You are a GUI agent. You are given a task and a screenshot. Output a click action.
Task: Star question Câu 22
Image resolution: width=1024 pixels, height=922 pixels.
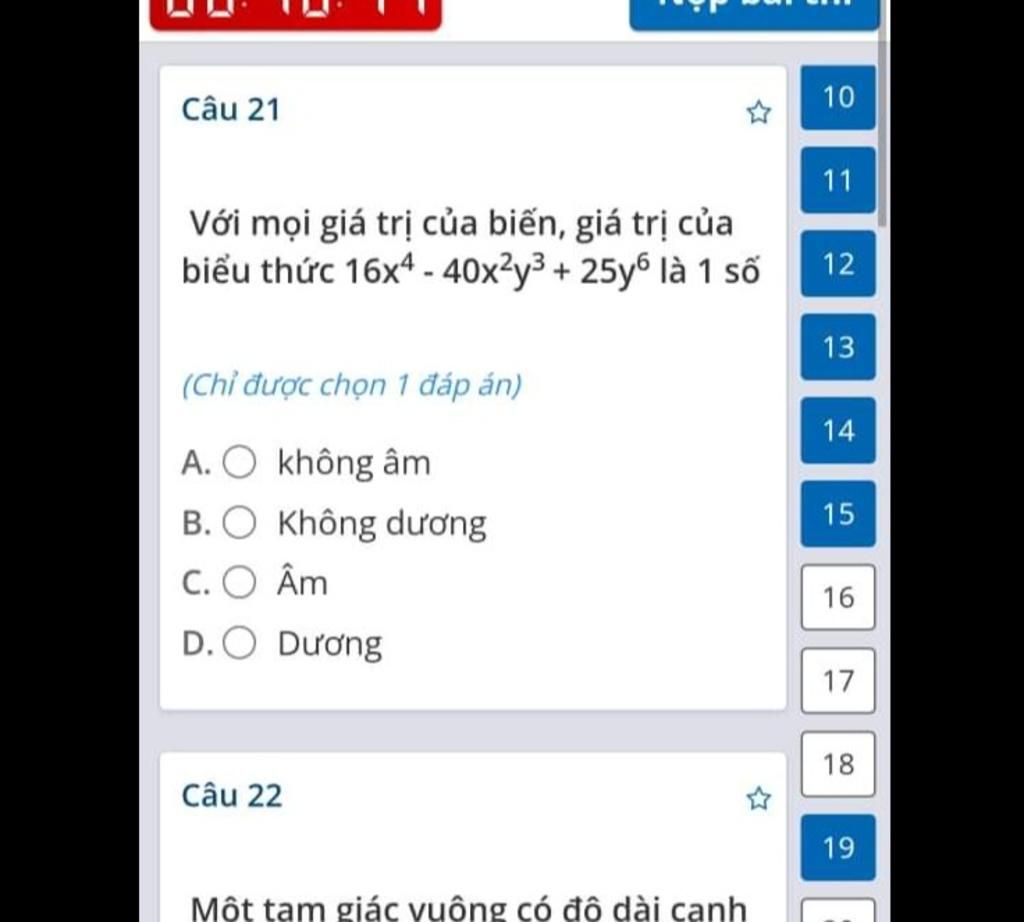point(759,798)
